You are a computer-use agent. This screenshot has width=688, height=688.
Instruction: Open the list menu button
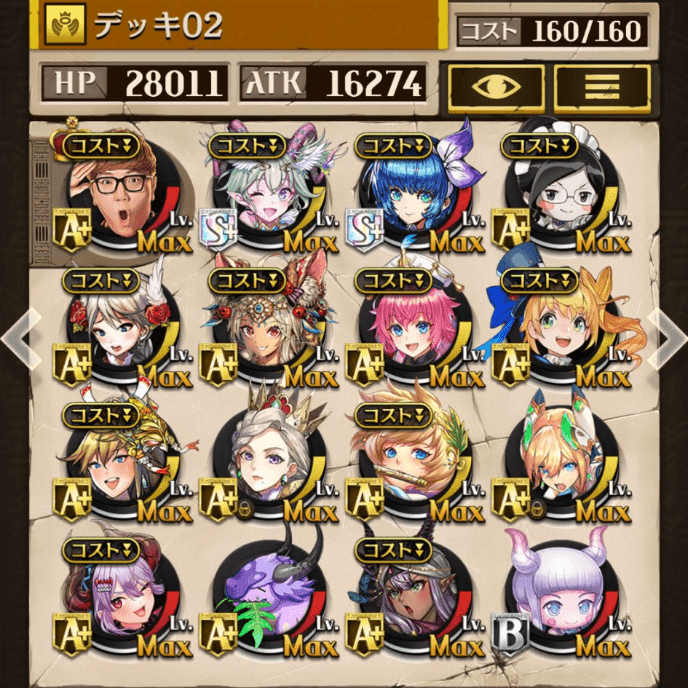tap(601, 88)
